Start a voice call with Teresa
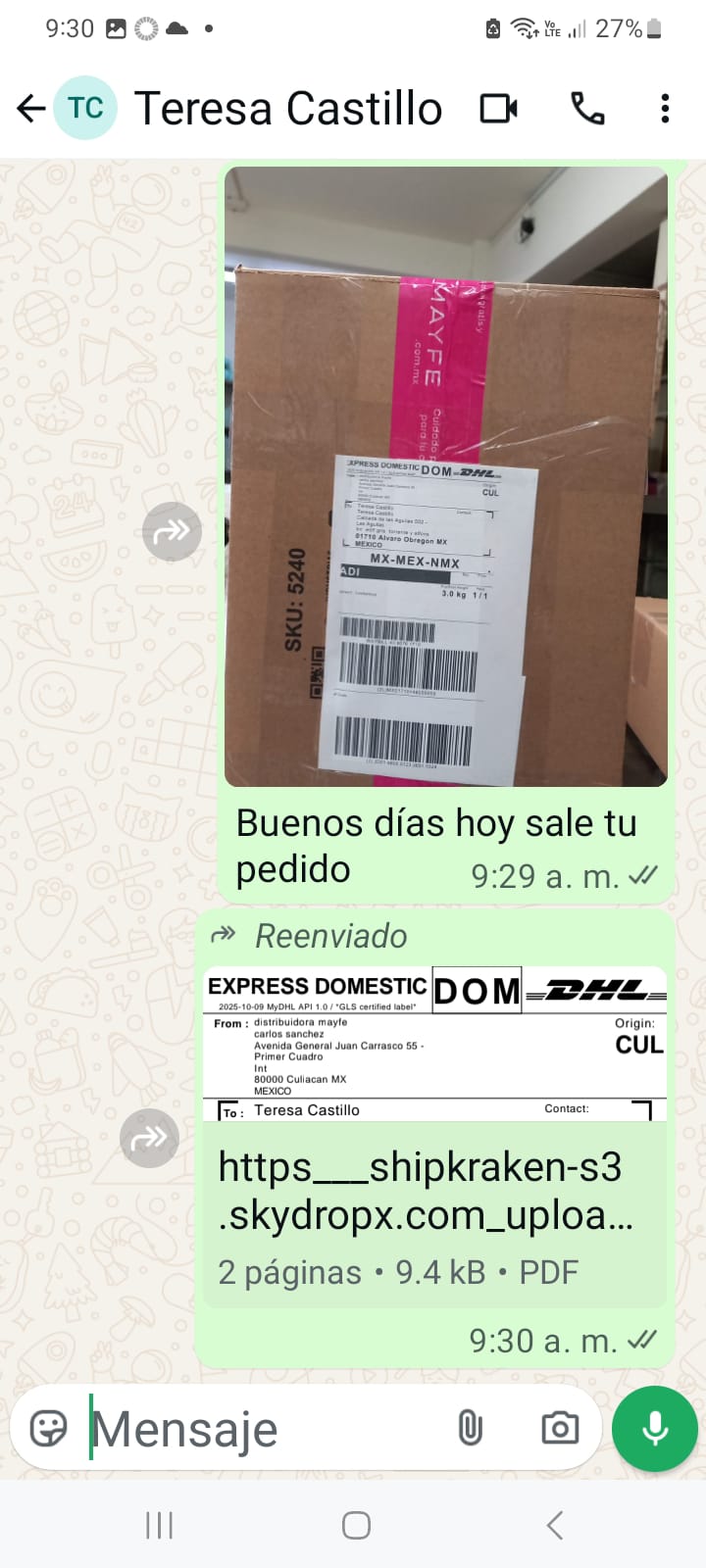This screenshot has height=1568, width=706. (x=587, y=108)
